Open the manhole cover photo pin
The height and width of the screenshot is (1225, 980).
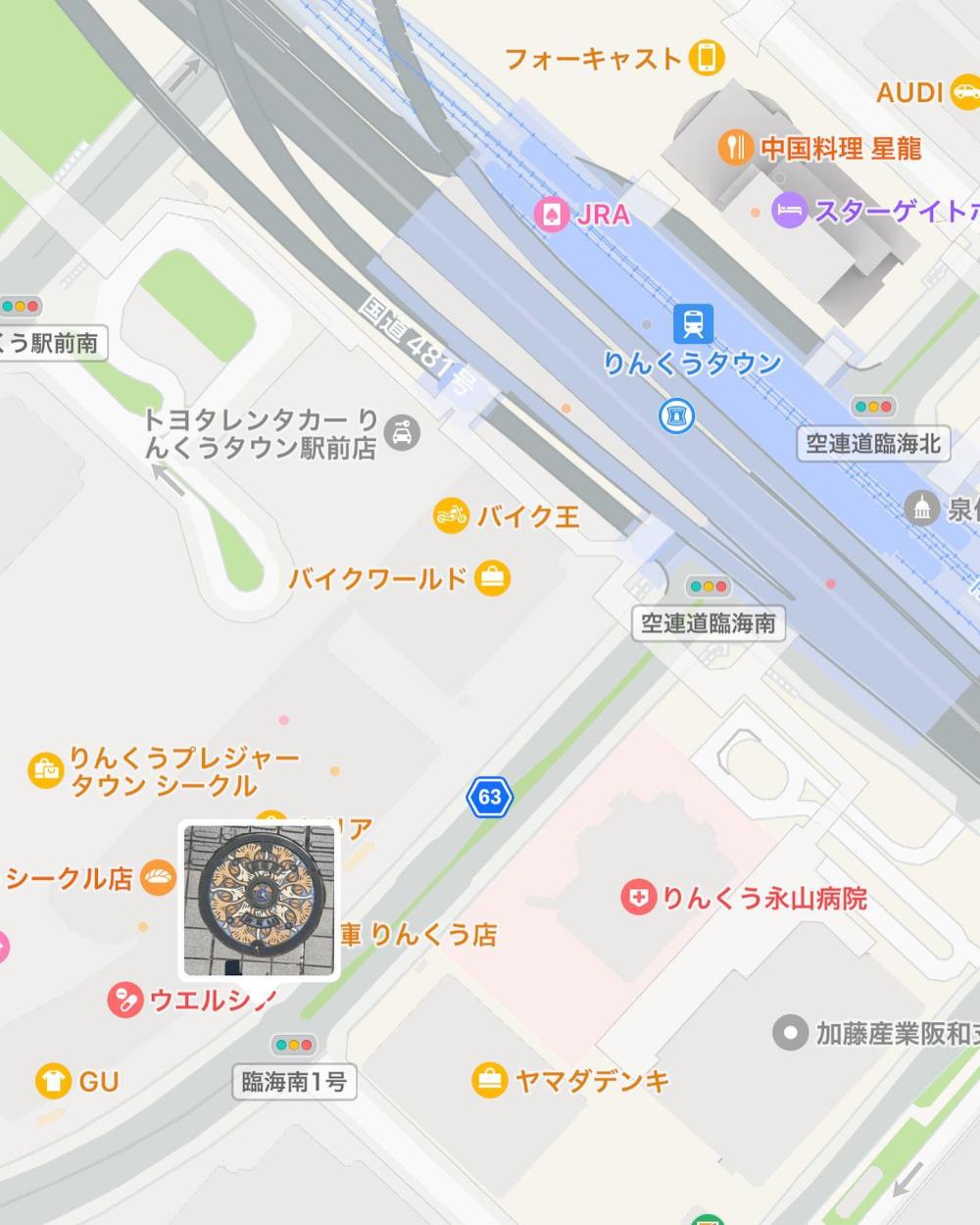point(260,902)
